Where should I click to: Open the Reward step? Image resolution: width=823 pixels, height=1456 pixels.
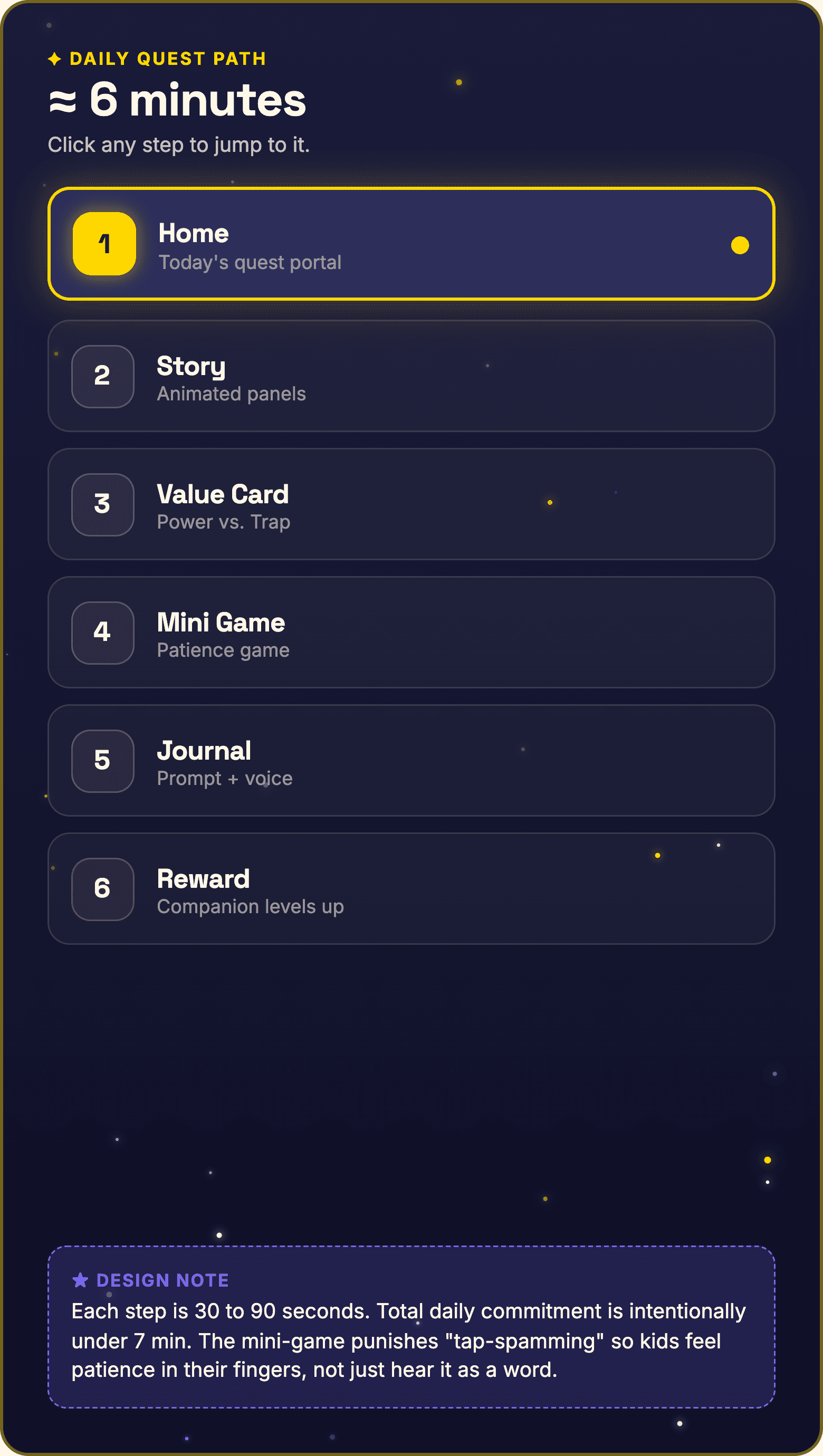pyautogui.click(x=411, y=888)
